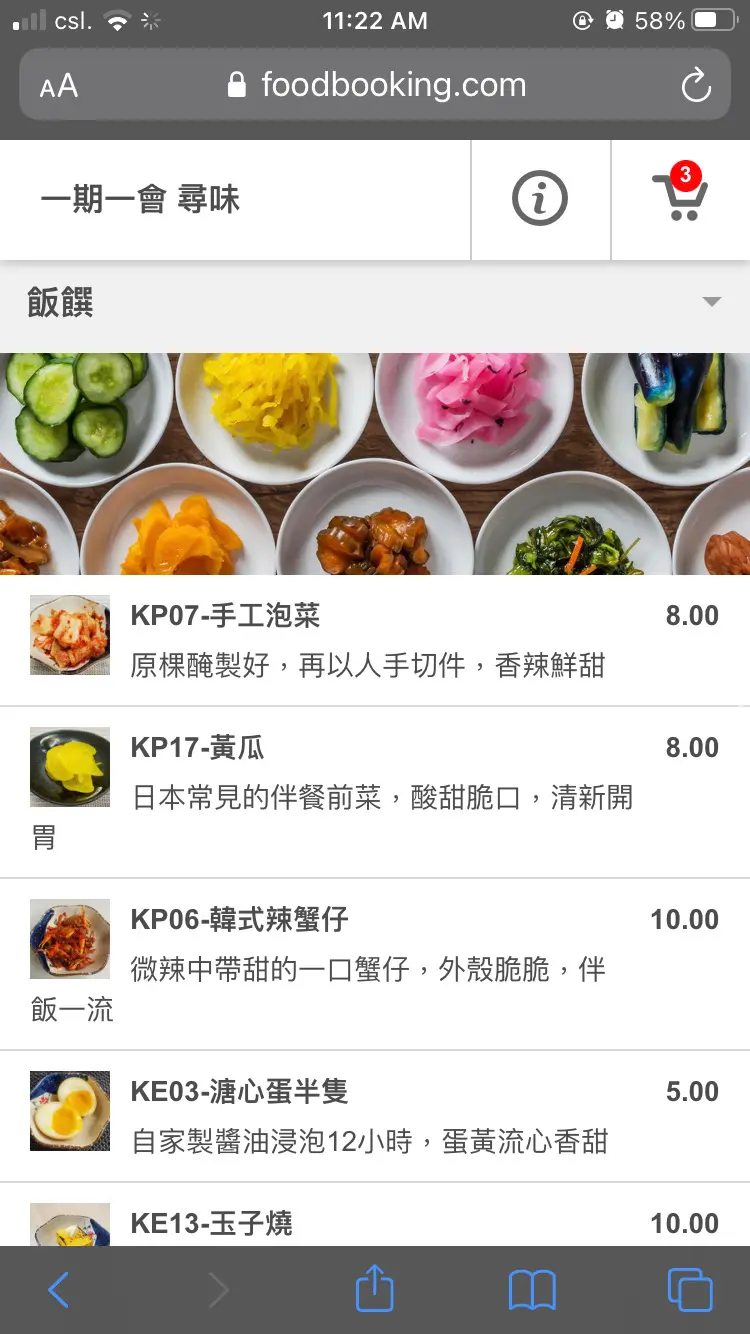Tap the foodbooking.com address bar
Image resolution: width=750 pixels, height=1334 pixels.
point(376,85)
